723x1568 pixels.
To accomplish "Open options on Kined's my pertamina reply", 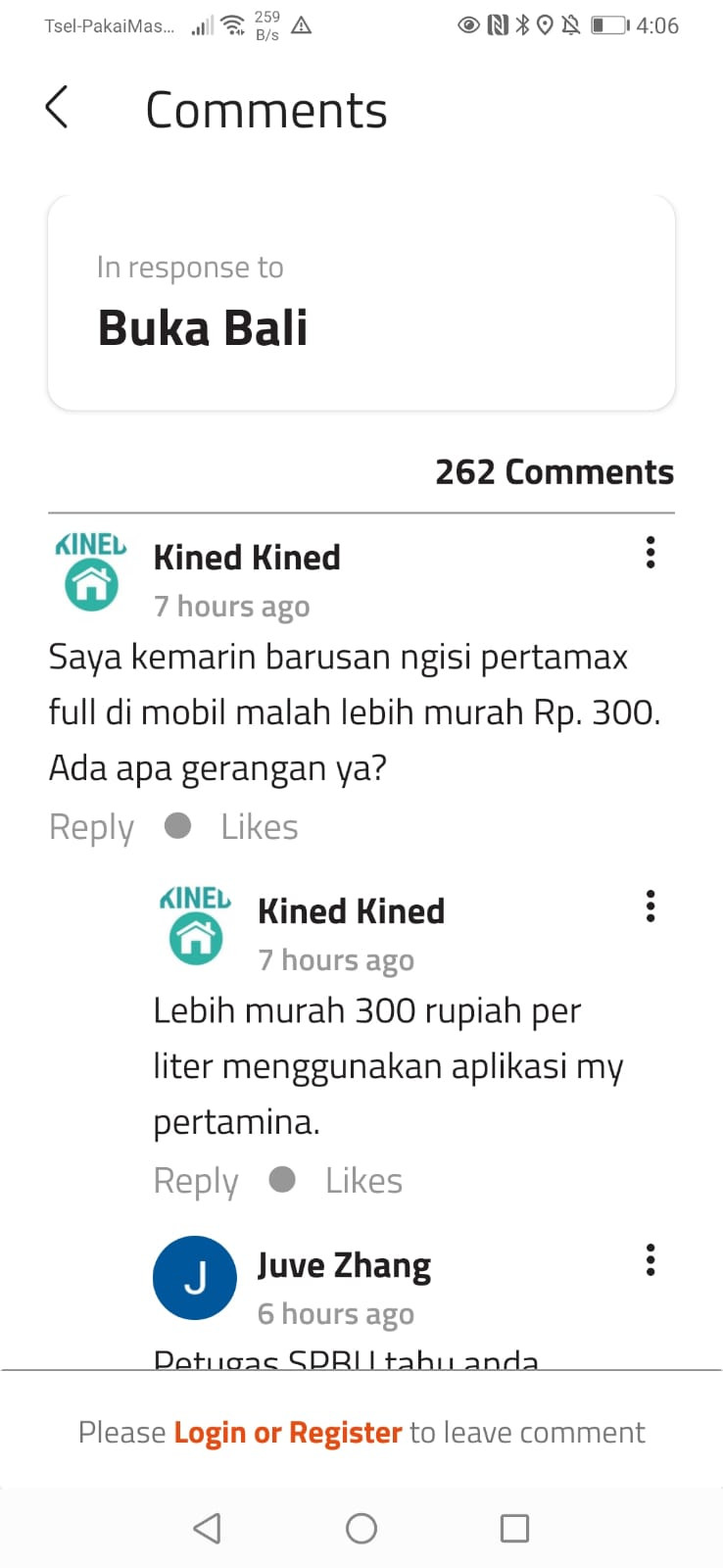I will coord(650,906).
